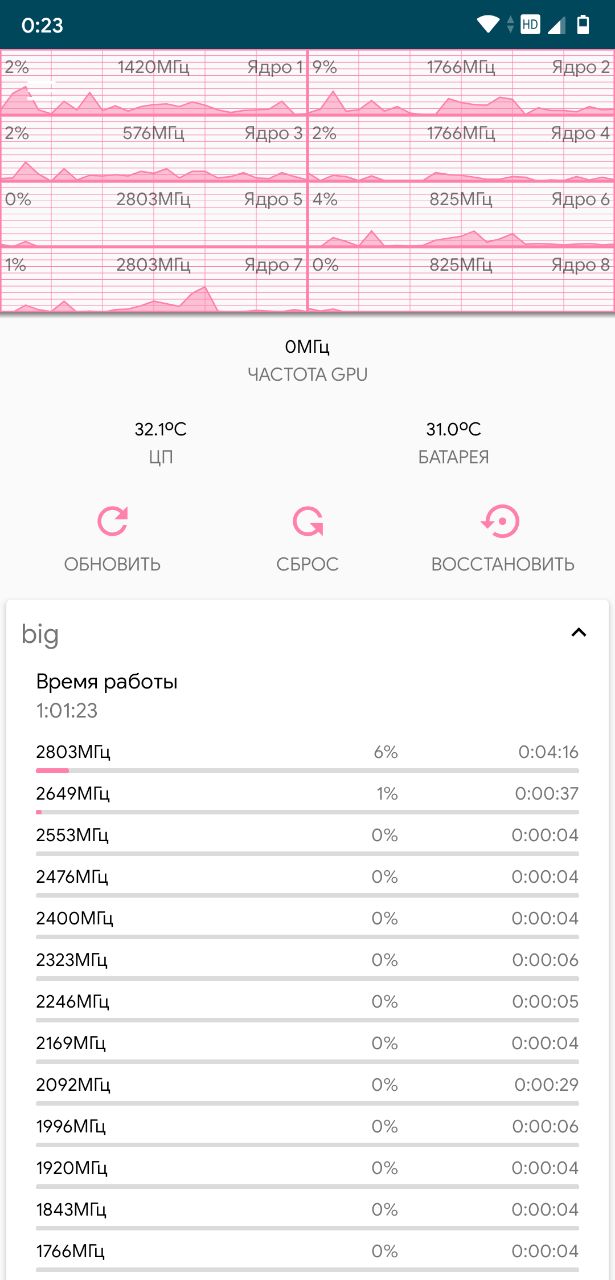This screenshot has height=1280, width=615.
Task: Tap the ВОССТАНОВИТЬ restore button
Action: [502, 538]
